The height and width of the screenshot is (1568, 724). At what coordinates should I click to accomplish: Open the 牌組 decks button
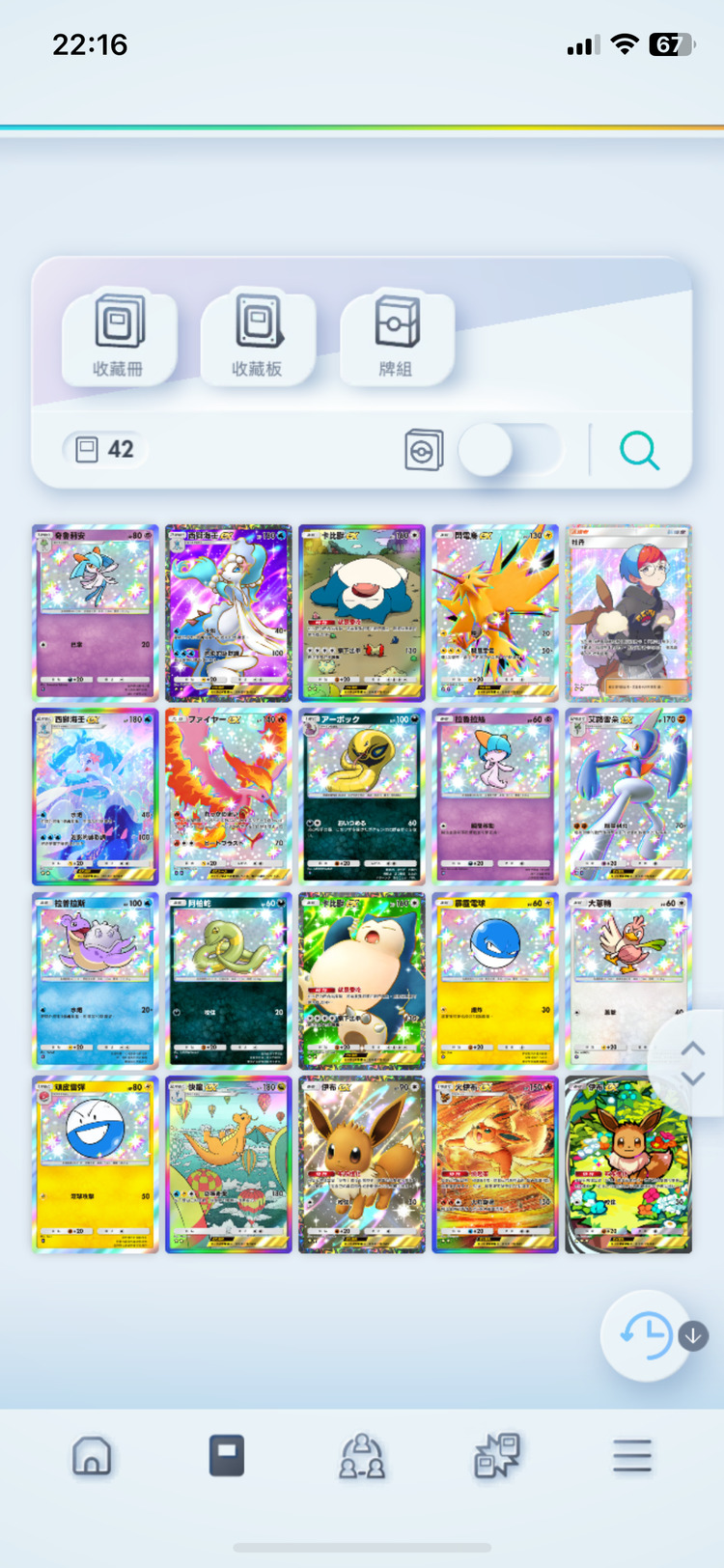click(x=397, y=337)
